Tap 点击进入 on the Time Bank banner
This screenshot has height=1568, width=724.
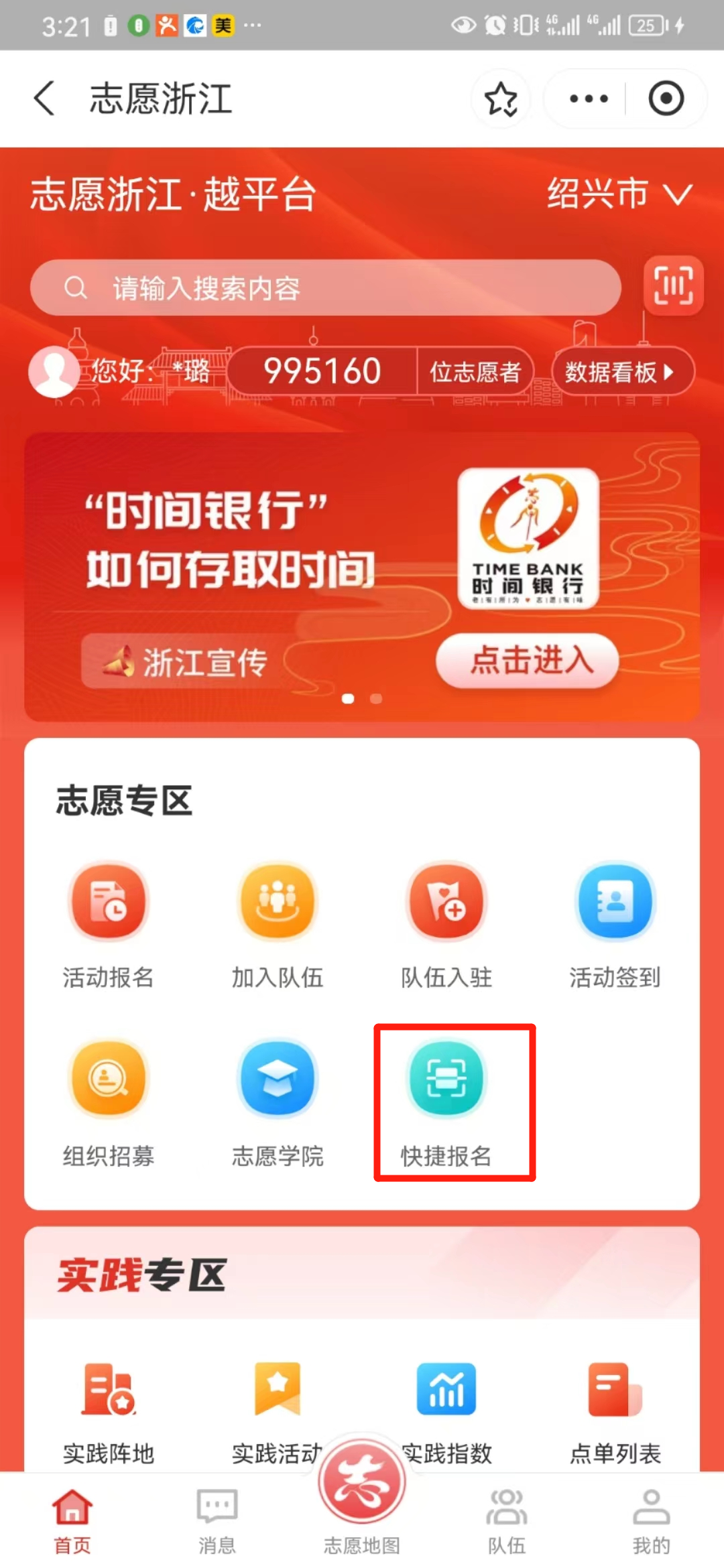(x=528, y=660)
